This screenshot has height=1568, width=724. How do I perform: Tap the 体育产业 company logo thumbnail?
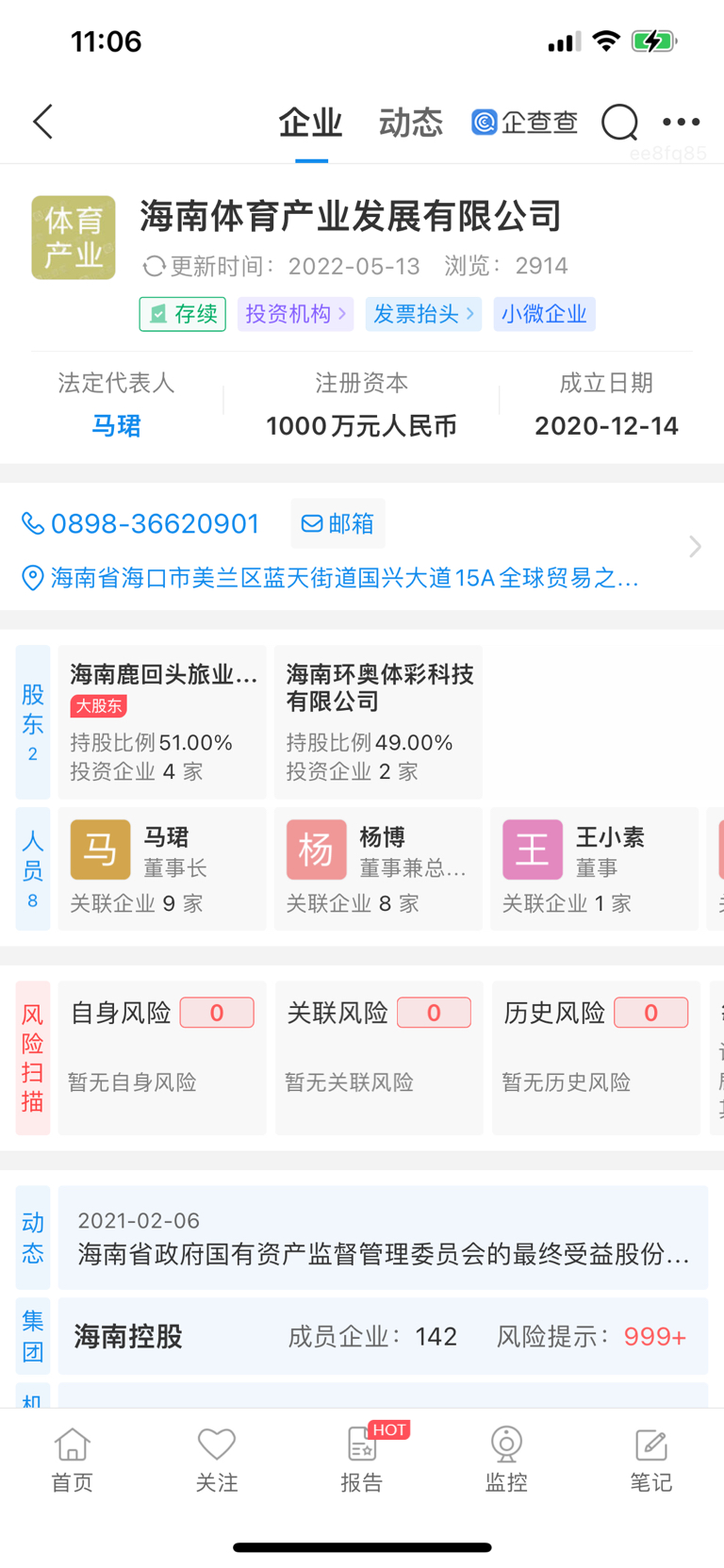click(x=73, y=238)
